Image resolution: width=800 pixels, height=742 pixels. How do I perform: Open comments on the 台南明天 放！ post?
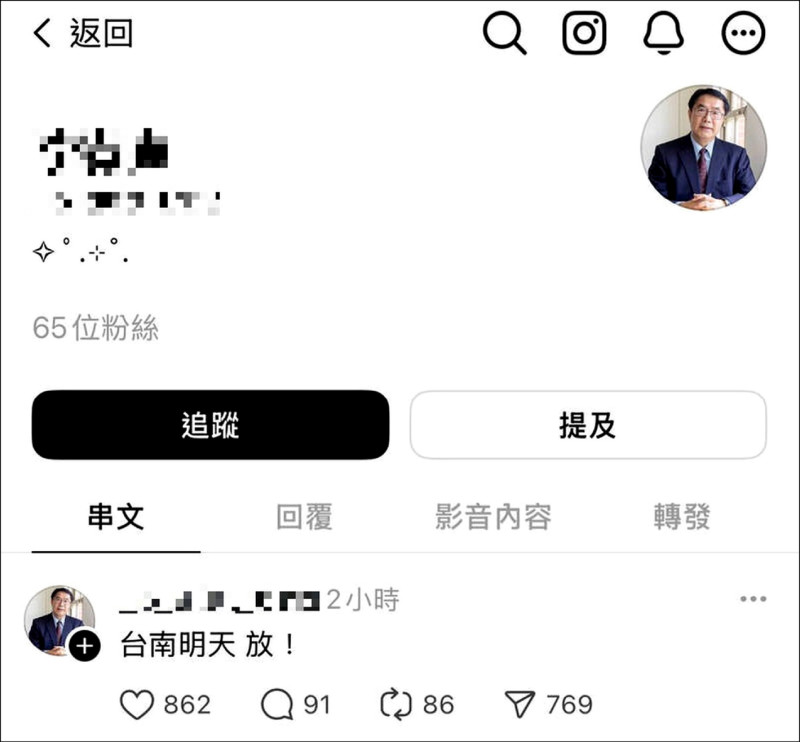point(276,705)
